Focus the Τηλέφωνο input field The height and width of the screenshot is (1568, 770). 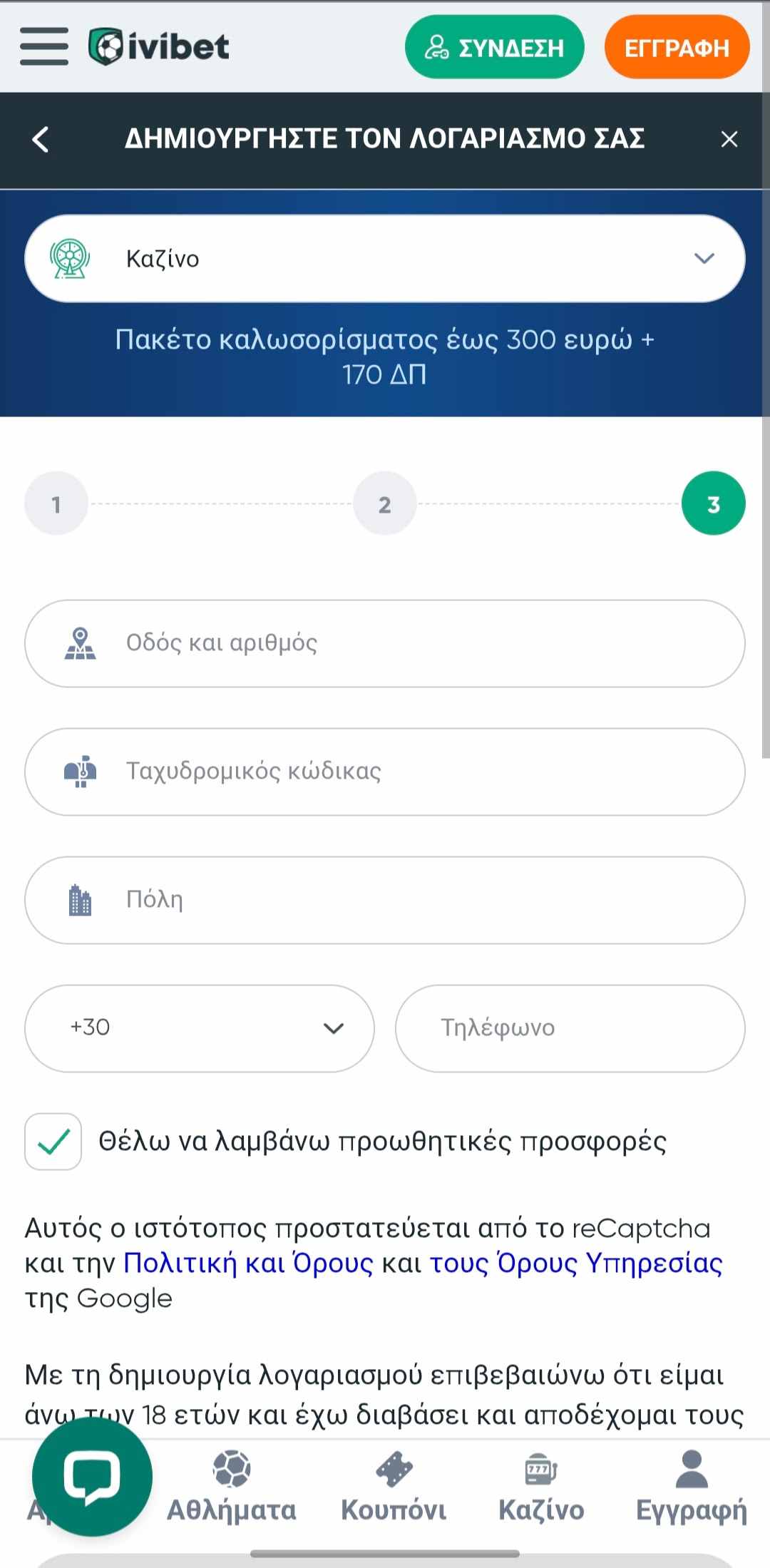[570, 1028]
